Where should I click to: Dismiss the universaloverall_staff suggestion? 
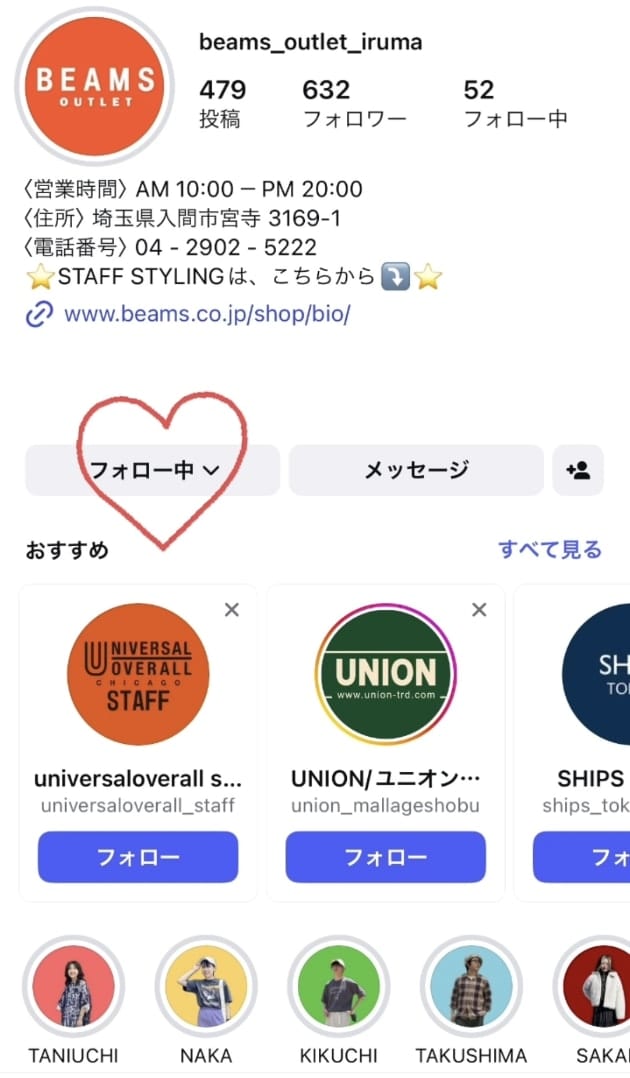pyautogui.click(x=232, y=610)
